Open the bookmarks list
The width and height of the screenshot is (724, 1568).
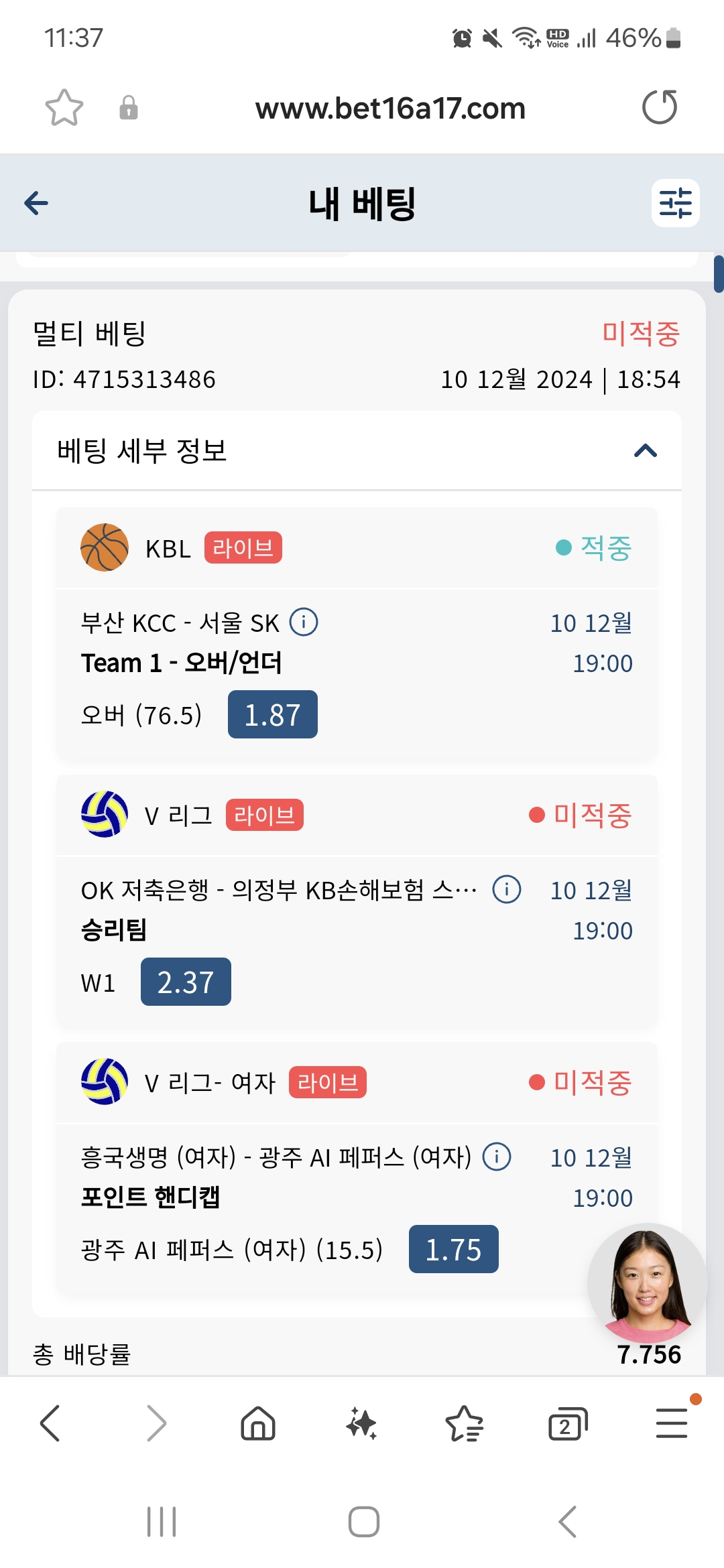click(465, 1423)
